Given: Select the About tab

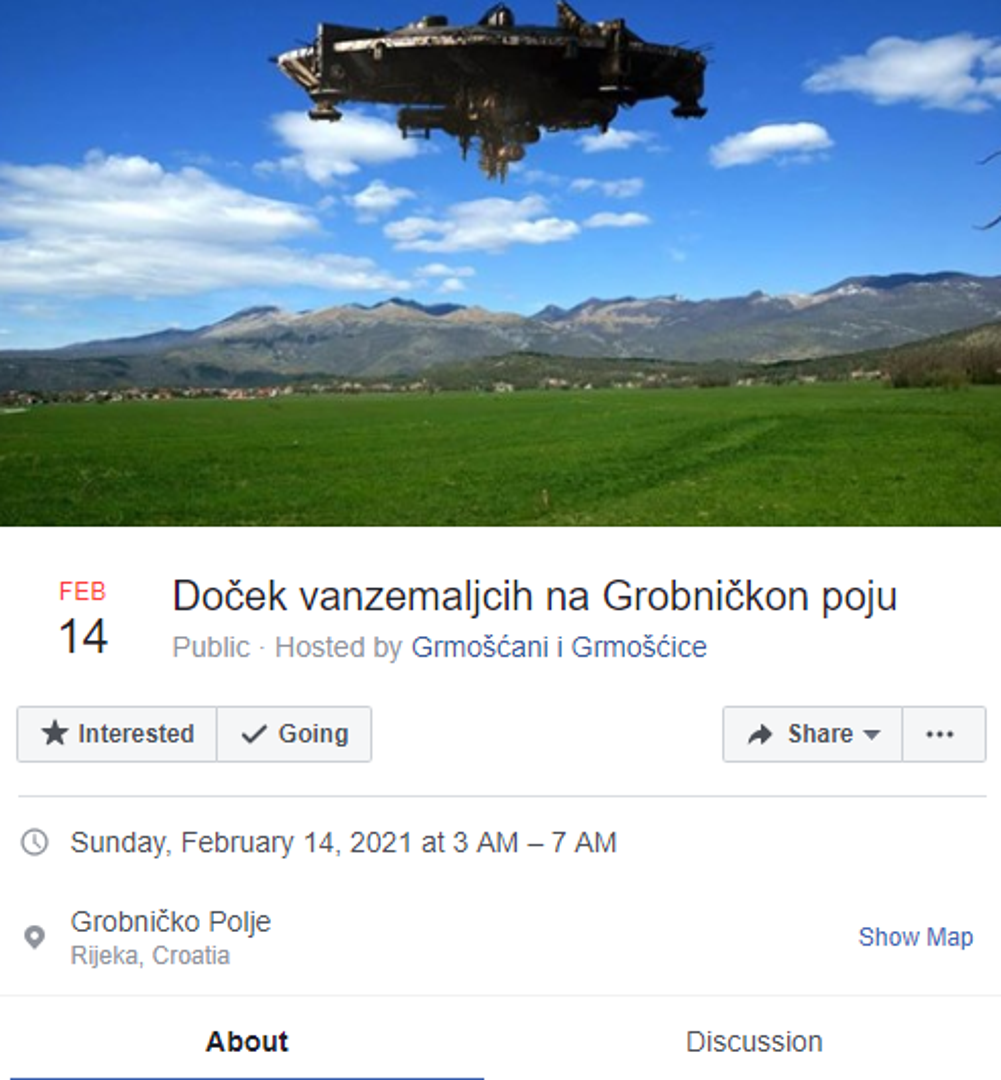Looking at the screenshot, I should 247,1041.
